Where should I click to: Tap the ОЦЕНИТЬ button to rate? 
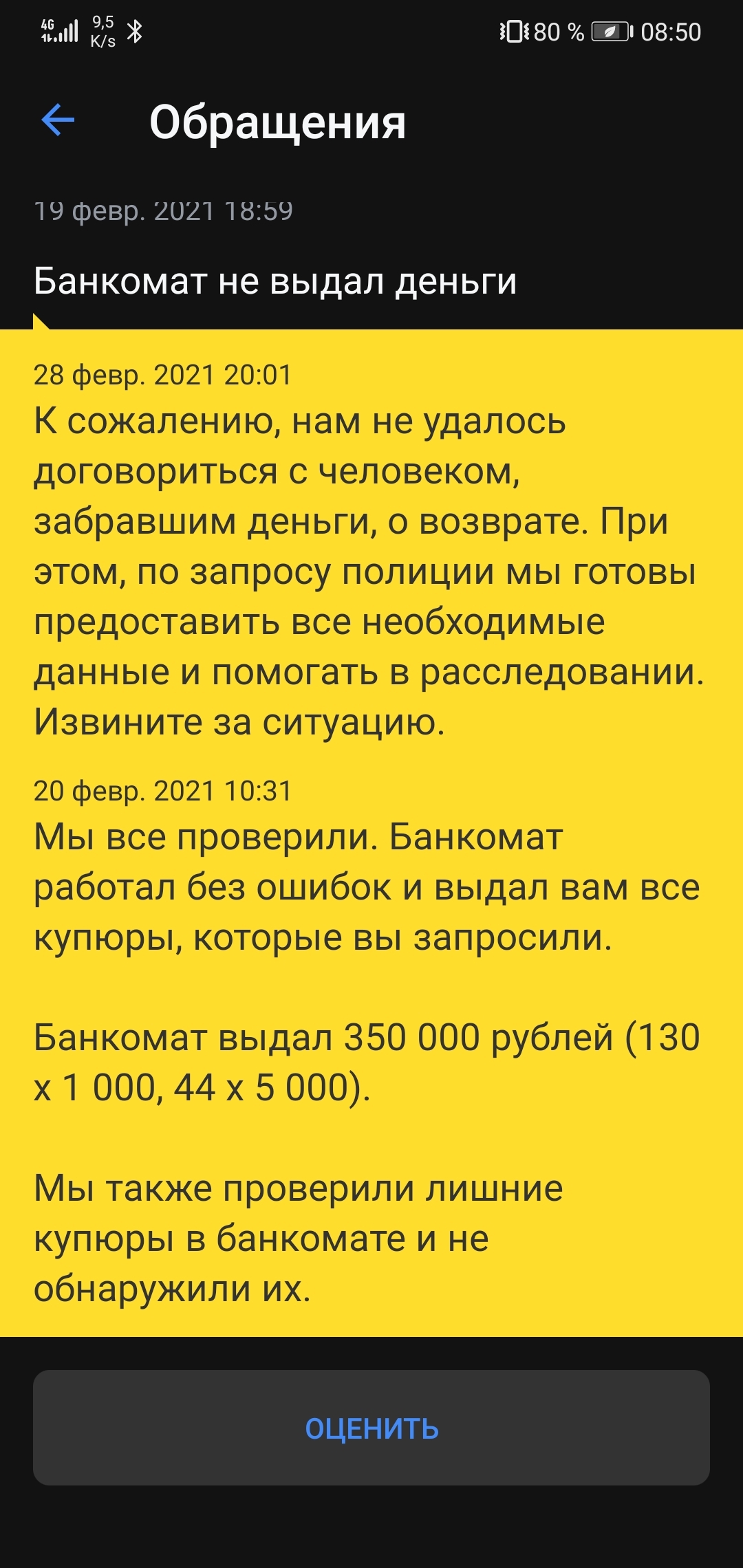[371, 1428]
